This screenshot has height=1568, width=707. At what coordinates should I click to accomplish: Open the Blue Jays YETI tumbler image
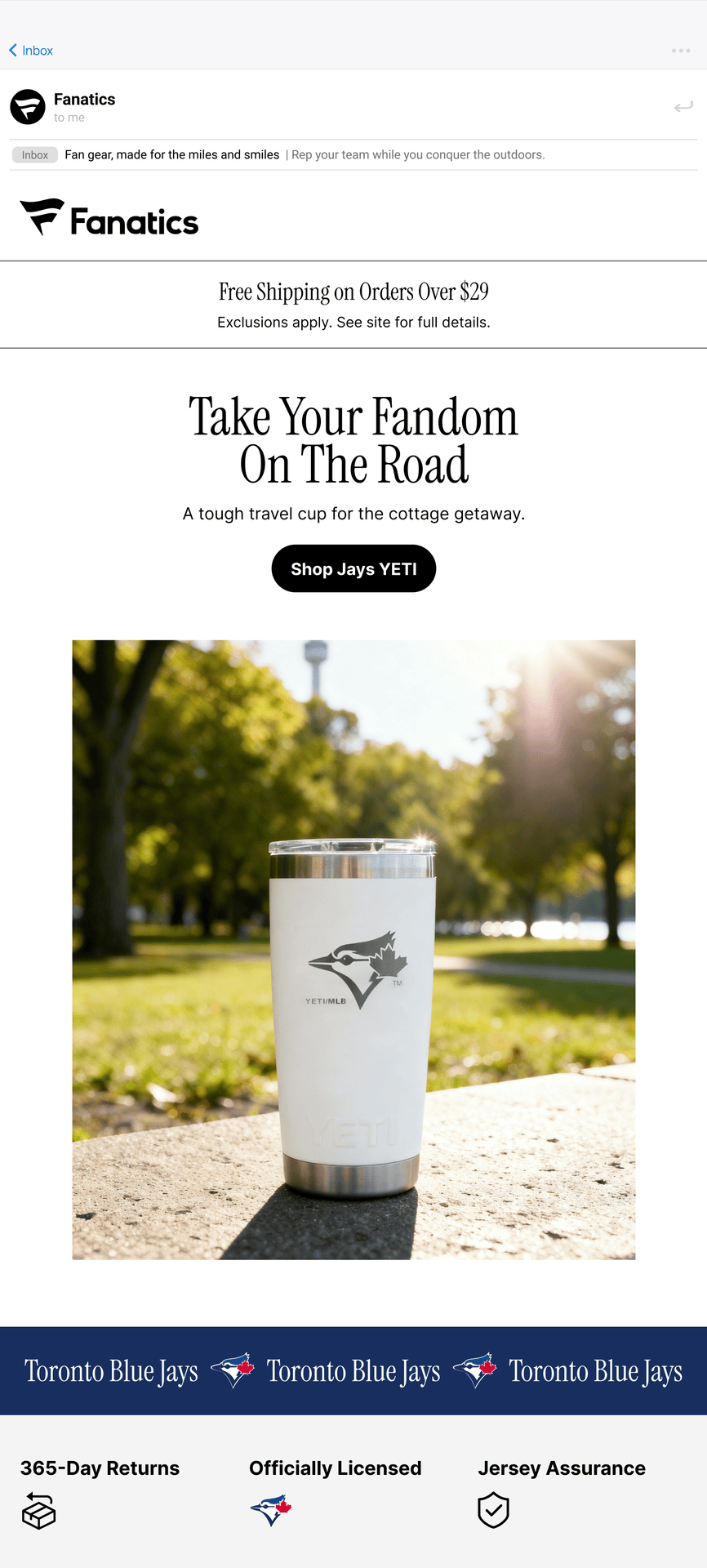[353, 949]
